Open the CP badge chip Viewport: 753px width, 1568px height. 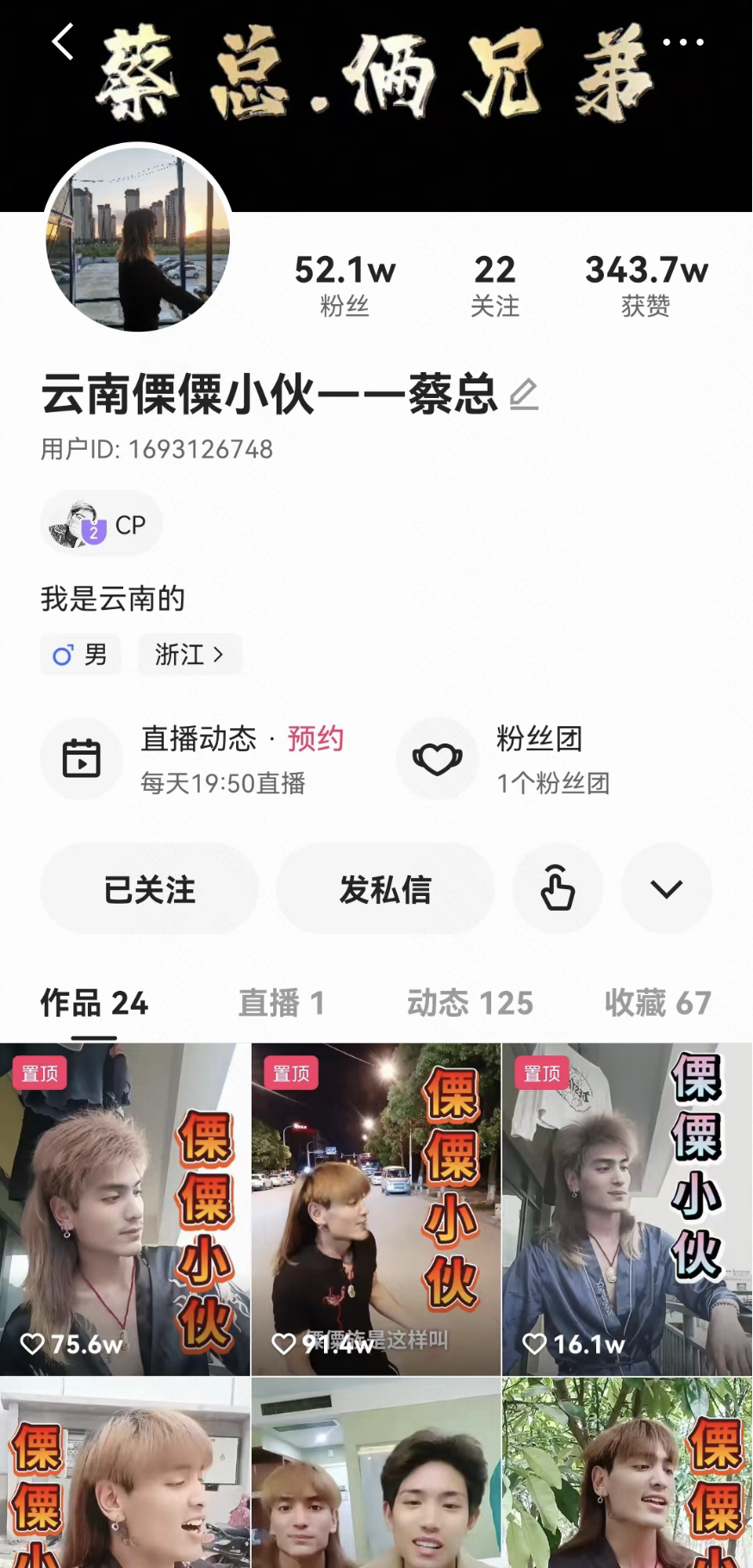coord(101,524)
